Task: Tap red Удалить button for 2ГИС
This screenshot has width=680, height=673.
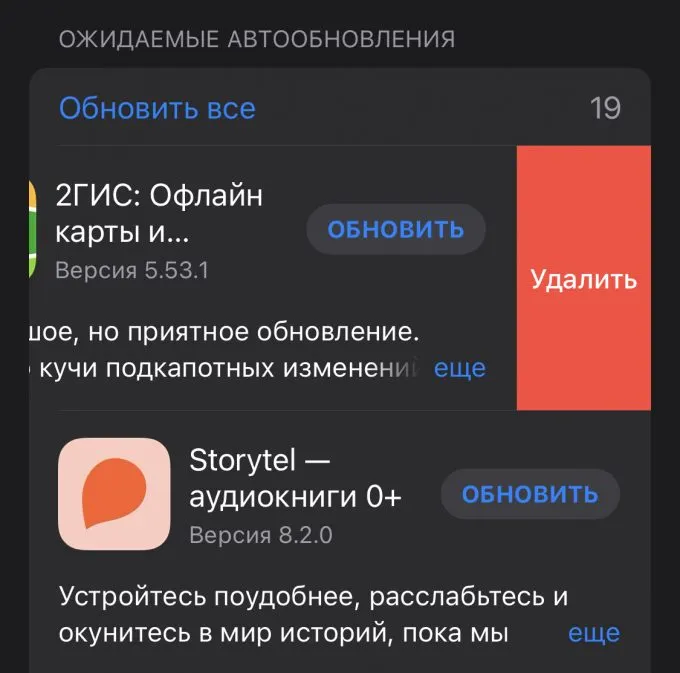Action: click(x=583, y=279)
